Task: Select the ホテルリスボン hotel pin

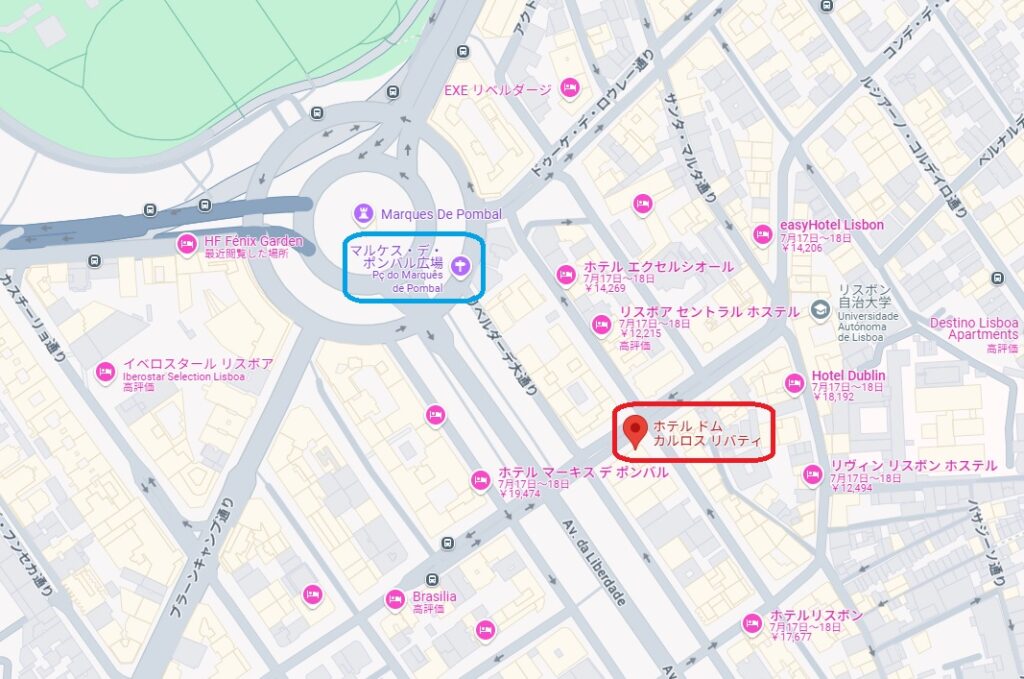Action: point(752,624)
